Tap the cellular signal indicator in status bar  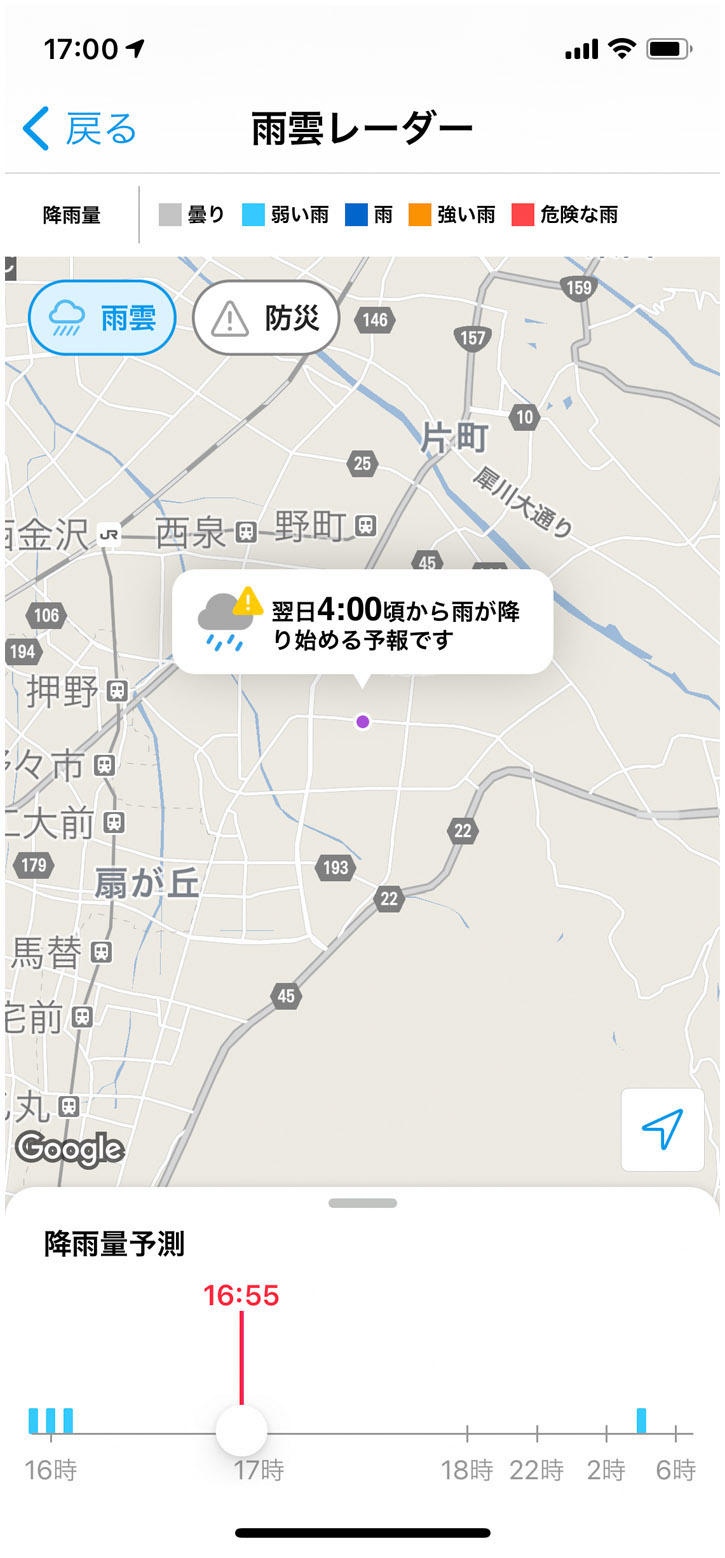[x=581, y=47]
